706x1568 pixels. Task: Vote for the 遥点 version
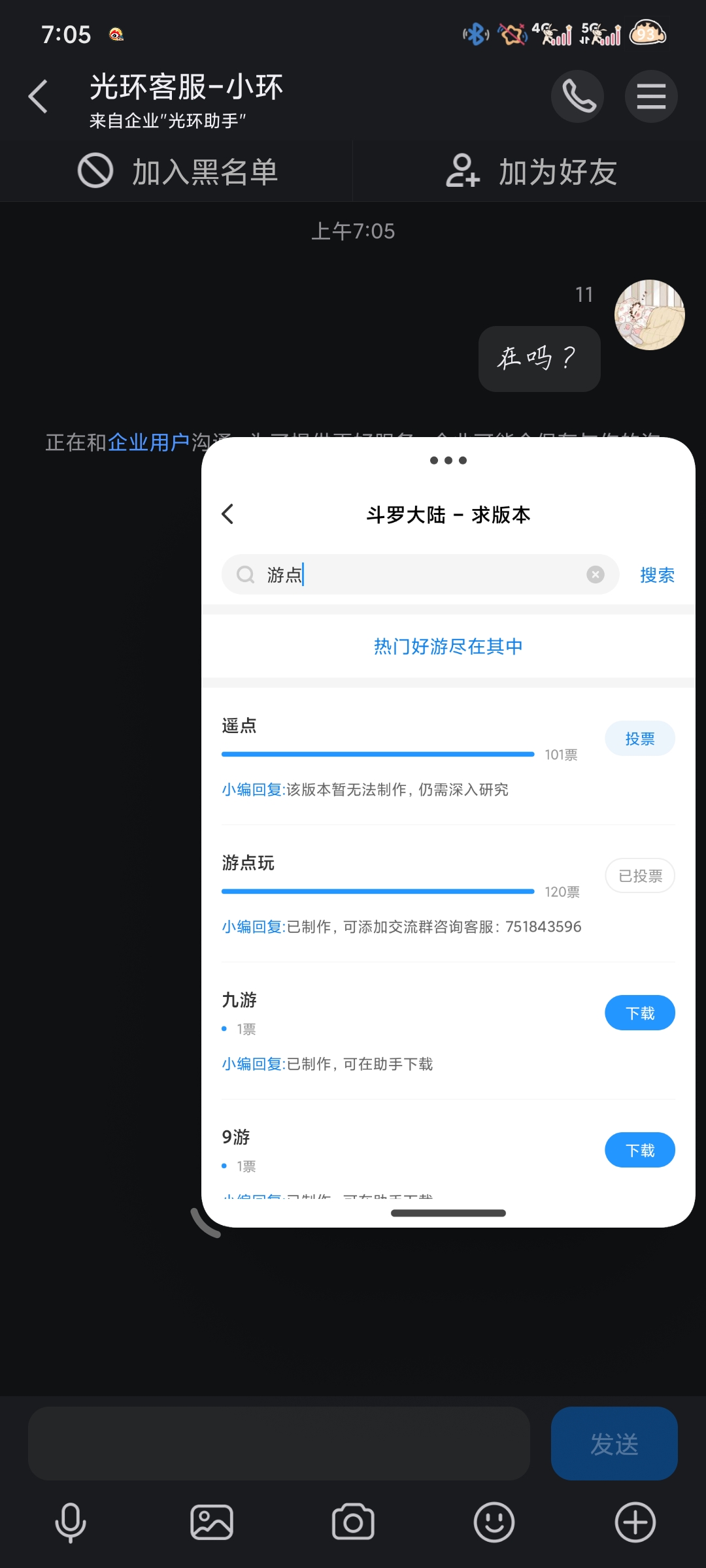coord(639,738)
